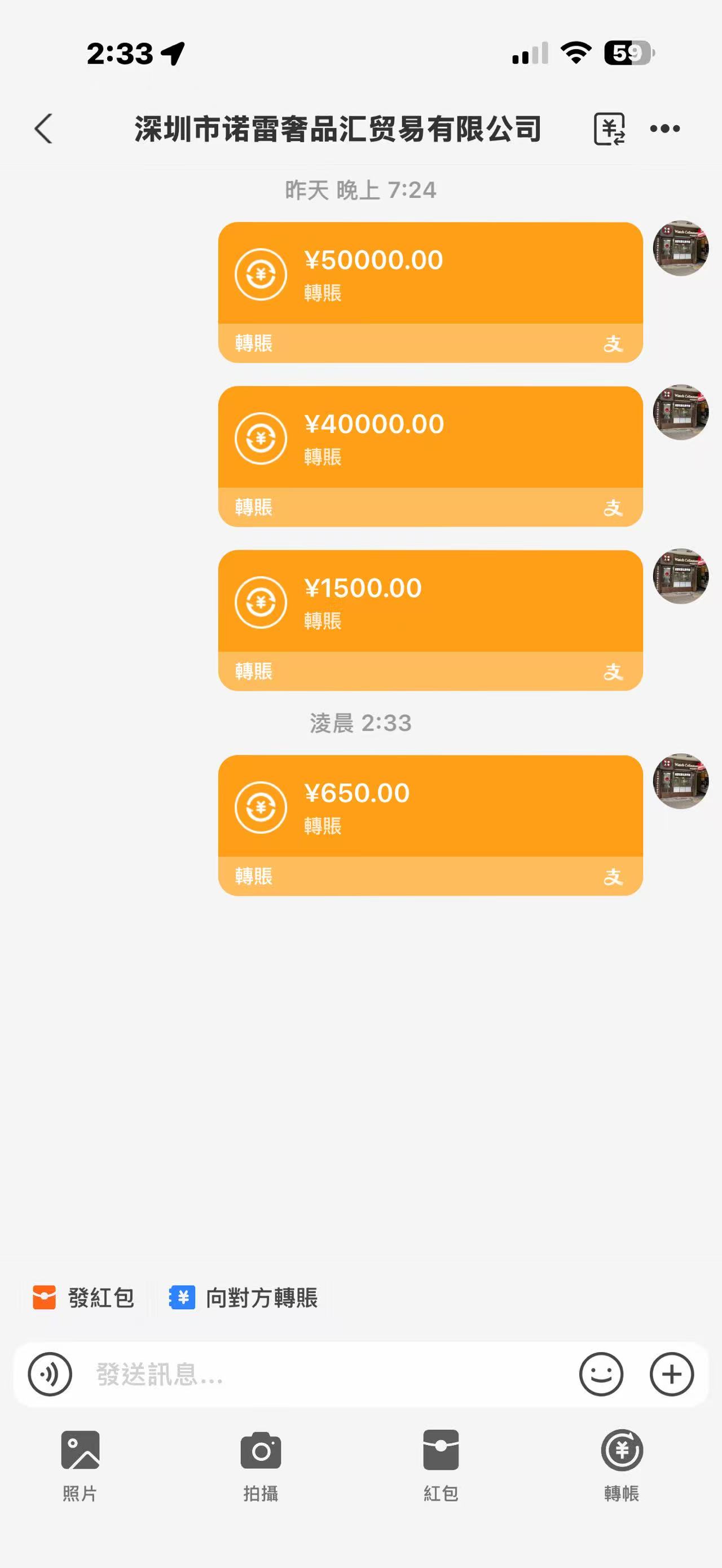The image size is (722, 1568).
Task: Switch to voice message input
Action: coord(50,1374)
